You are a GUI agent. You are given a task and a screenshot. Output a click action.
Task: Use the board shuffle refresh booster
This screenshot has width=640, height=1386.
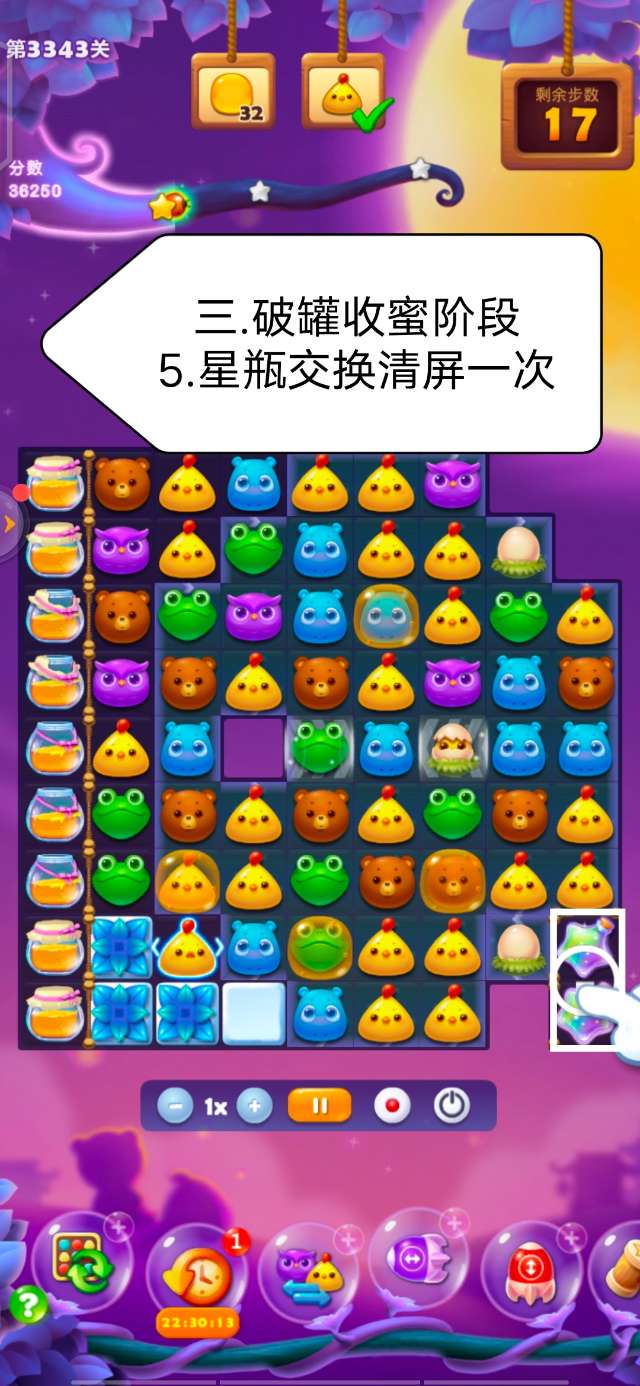point(81,1264)
